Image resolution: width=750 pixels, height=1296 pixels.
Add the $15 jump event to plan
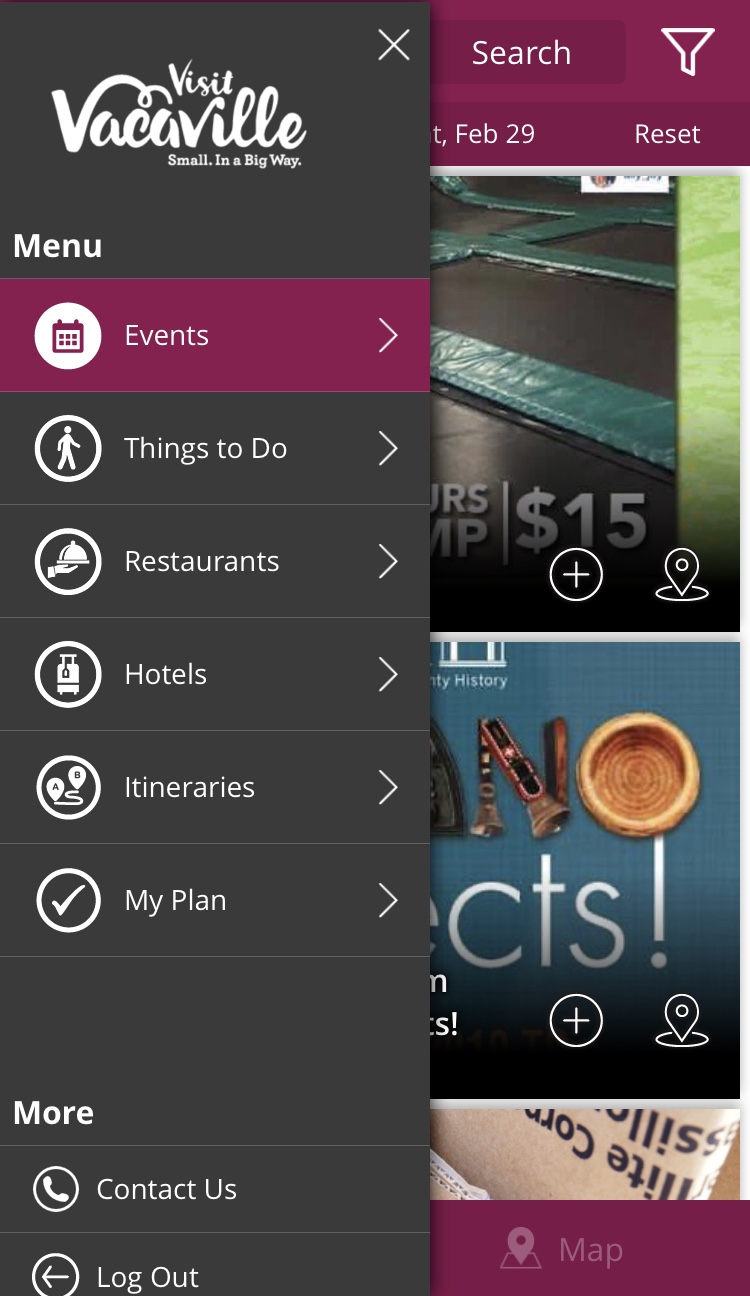pos(576,575)
